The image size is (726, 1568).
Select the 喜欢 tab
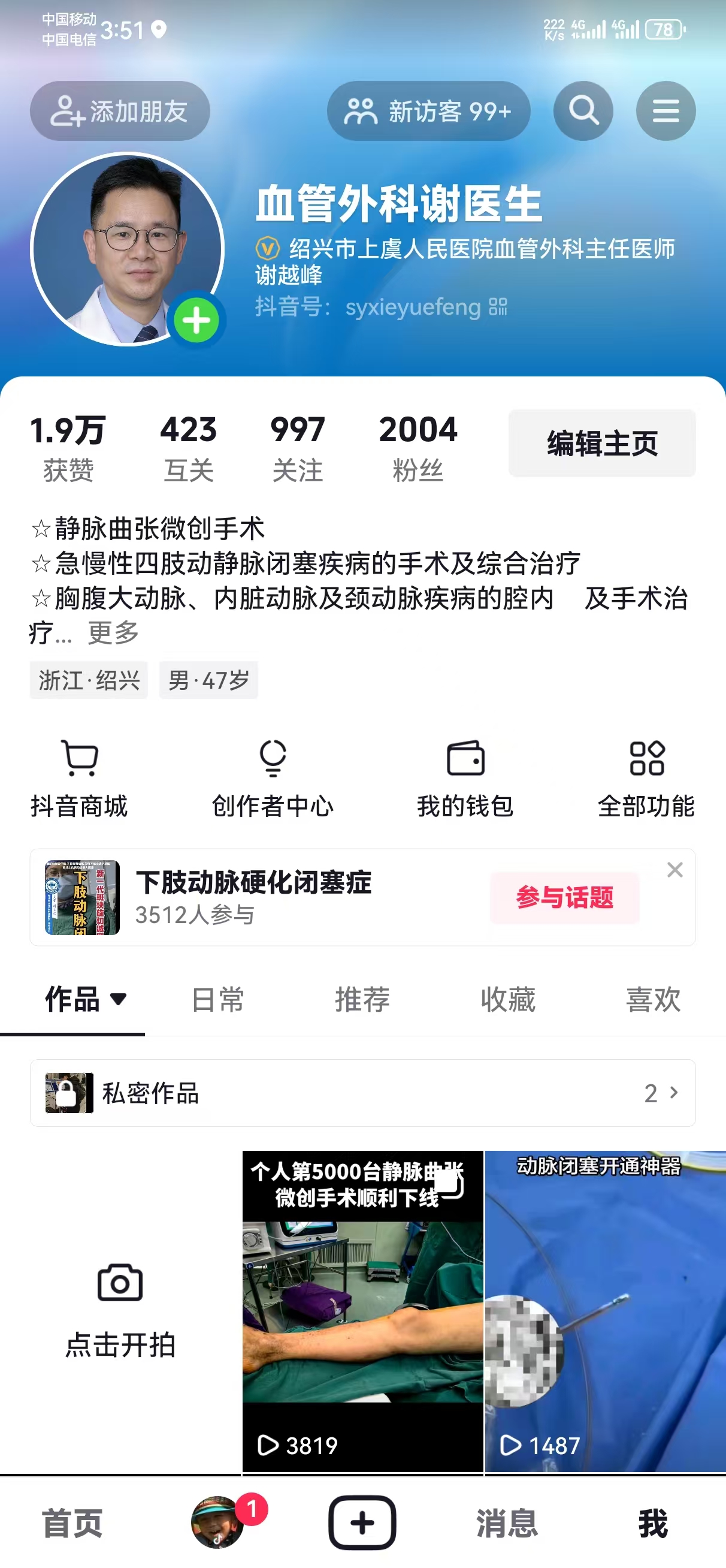coord(653,999)
